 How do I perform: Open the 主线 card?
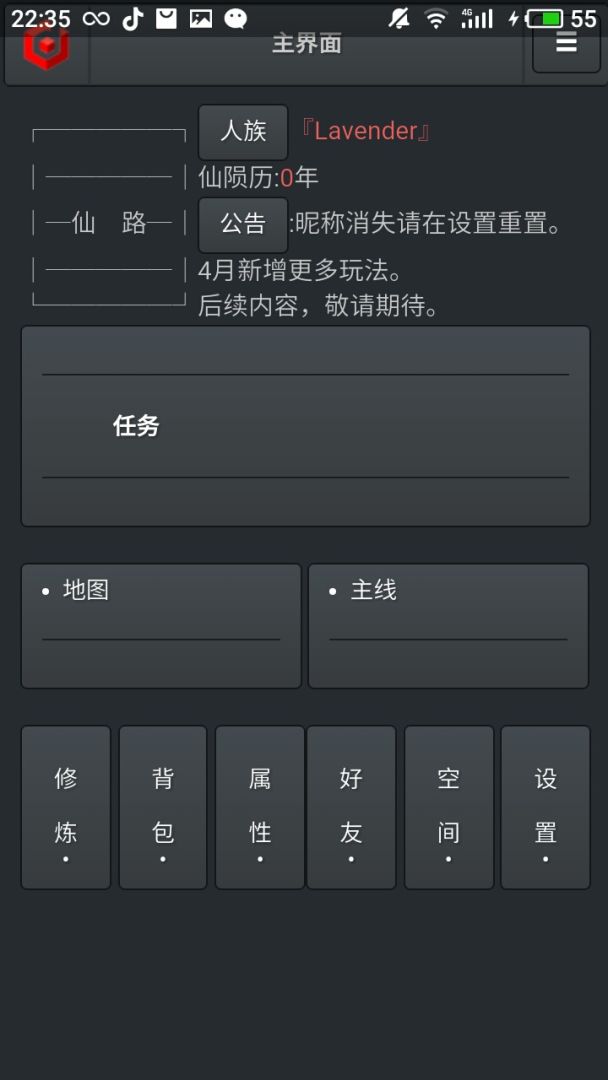point(448,626)
